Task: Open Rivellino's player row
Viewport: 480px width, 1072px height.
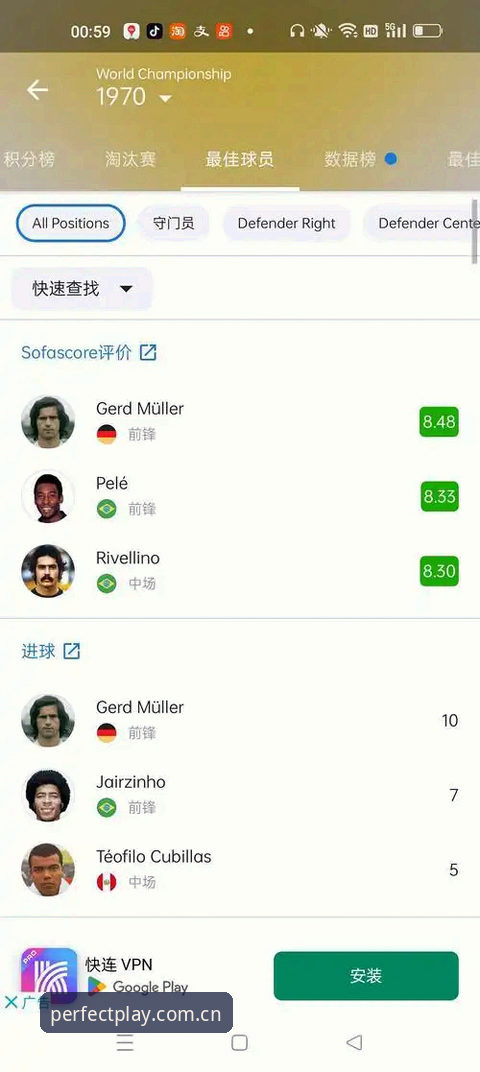Action: [240, 570]
